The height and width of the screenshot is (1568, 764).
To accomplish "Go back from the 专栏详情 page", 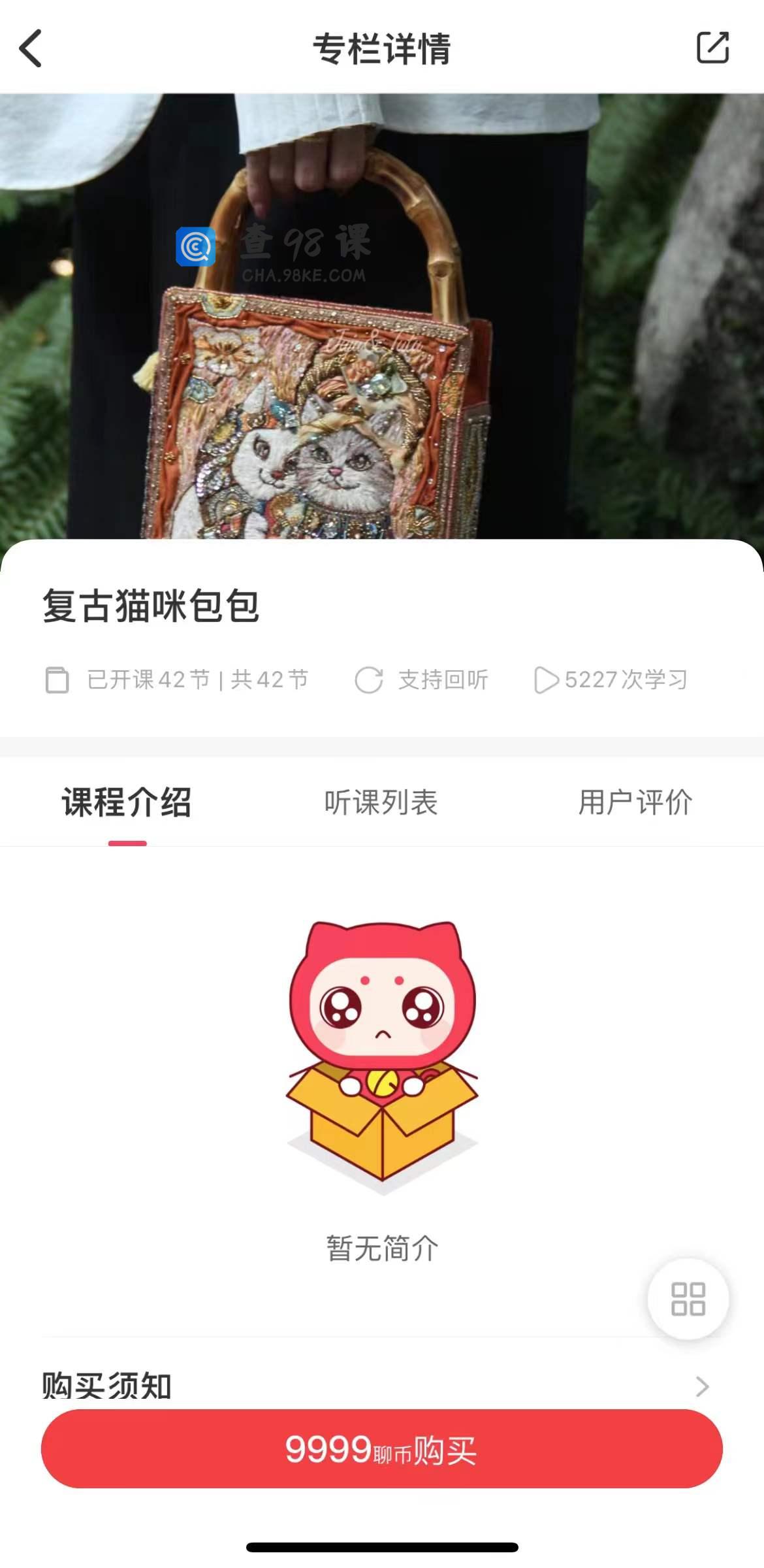I will pos(31,48).
